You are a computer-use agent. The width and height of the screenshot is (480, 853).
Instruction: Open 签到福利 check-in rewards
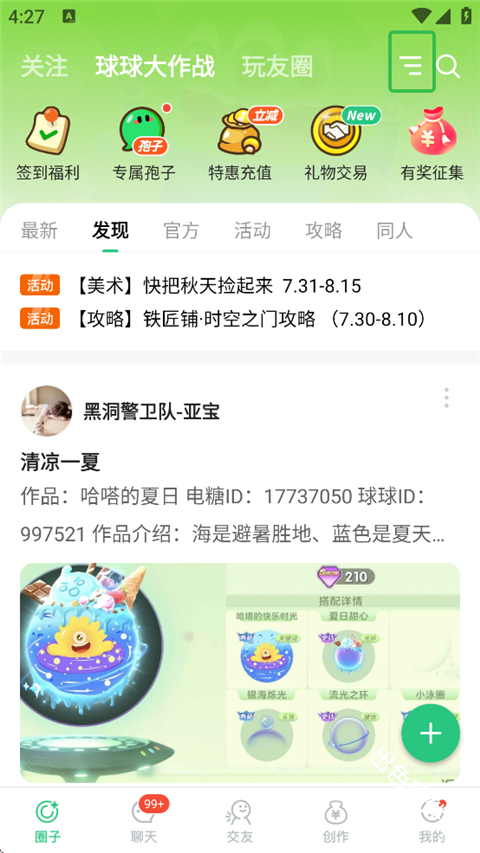pyautogui.click(x=48, y=144)
